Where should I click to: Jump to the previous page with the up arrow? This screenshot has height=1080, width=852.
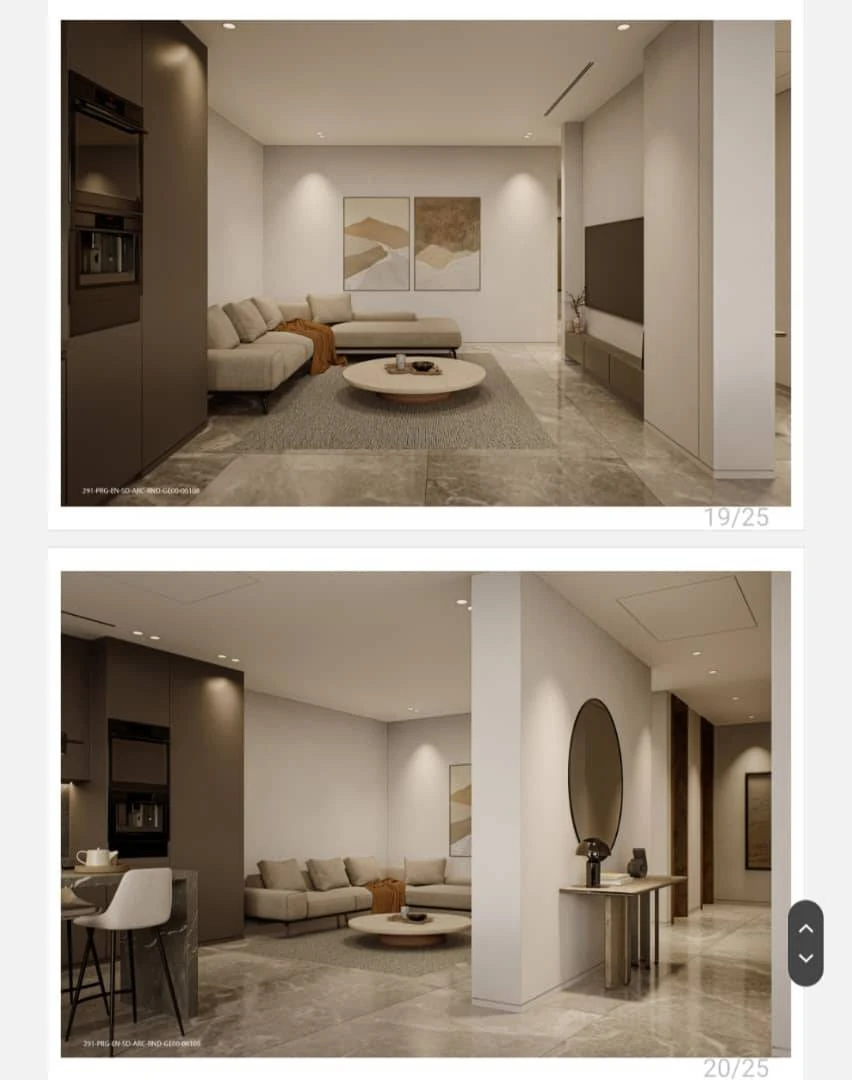[x=806, y=928]
